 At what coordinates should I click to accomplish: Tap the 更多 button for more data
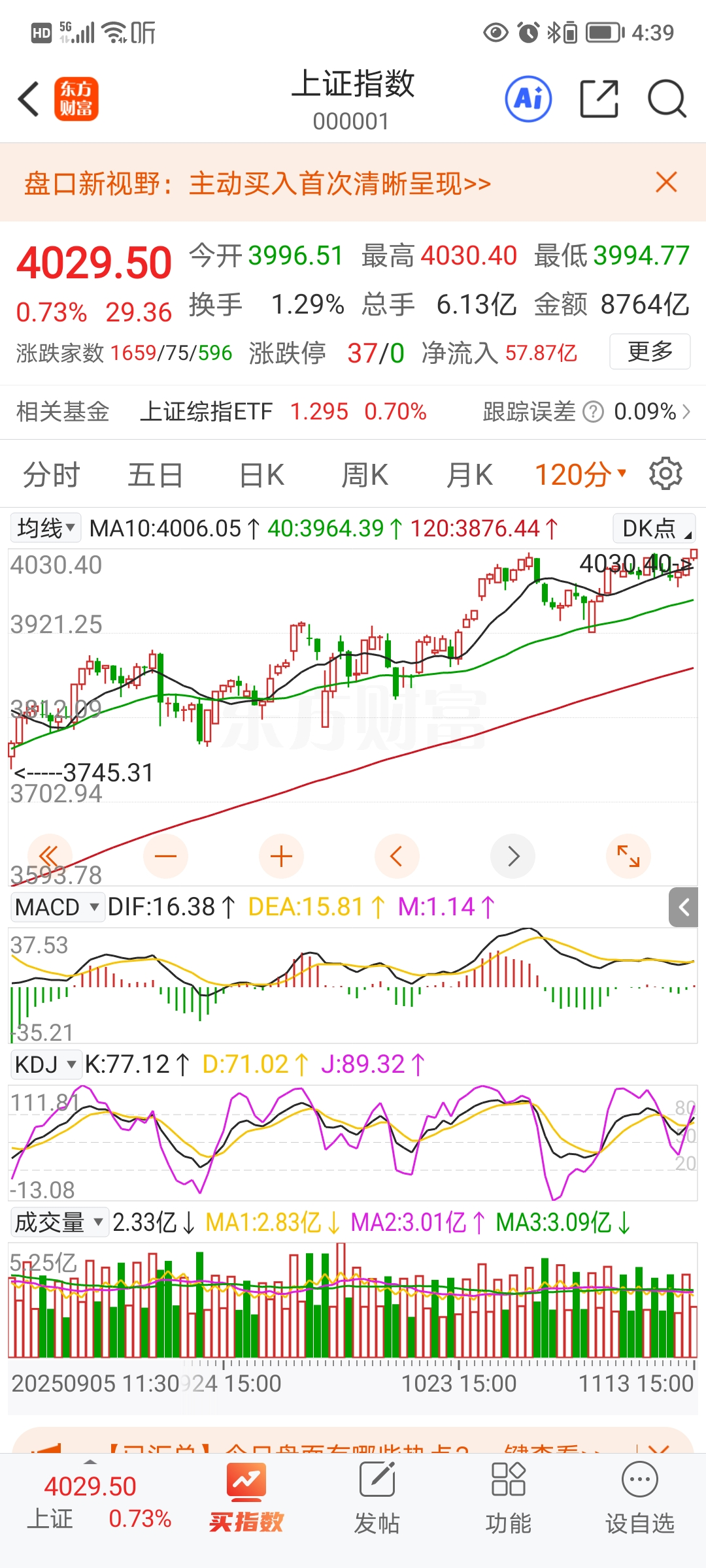click(650, 352)
